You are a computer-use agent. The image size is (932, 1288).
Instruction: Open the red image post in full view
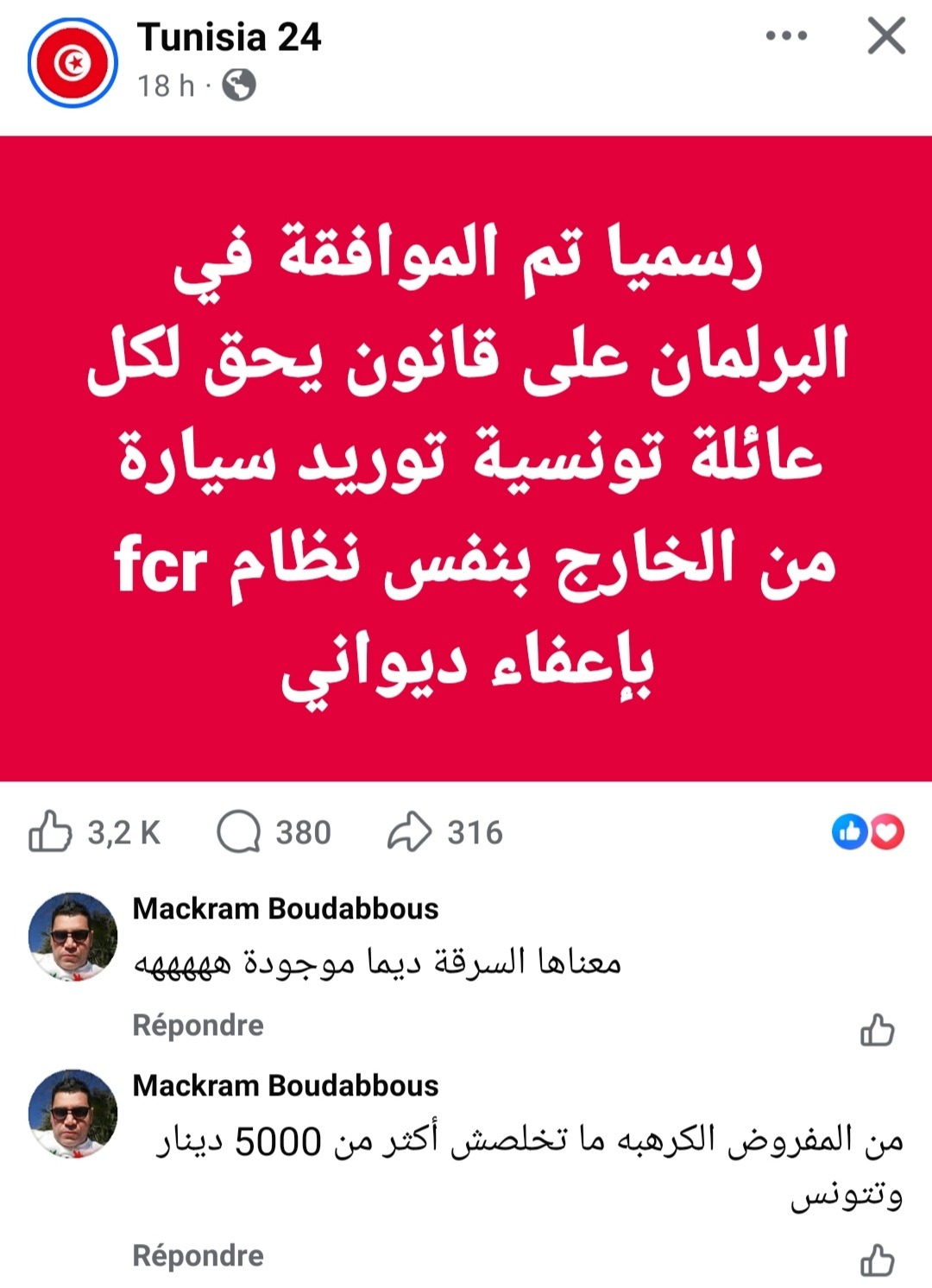click(466, 458)
